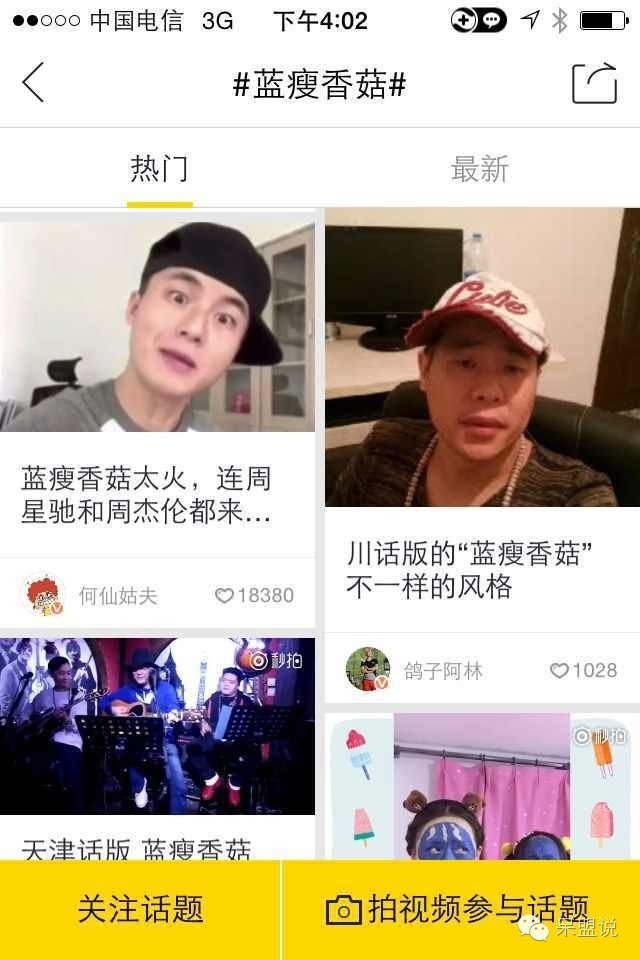
Task: Tap 拍视频参与话题 to record video
Action: point(460,909)
